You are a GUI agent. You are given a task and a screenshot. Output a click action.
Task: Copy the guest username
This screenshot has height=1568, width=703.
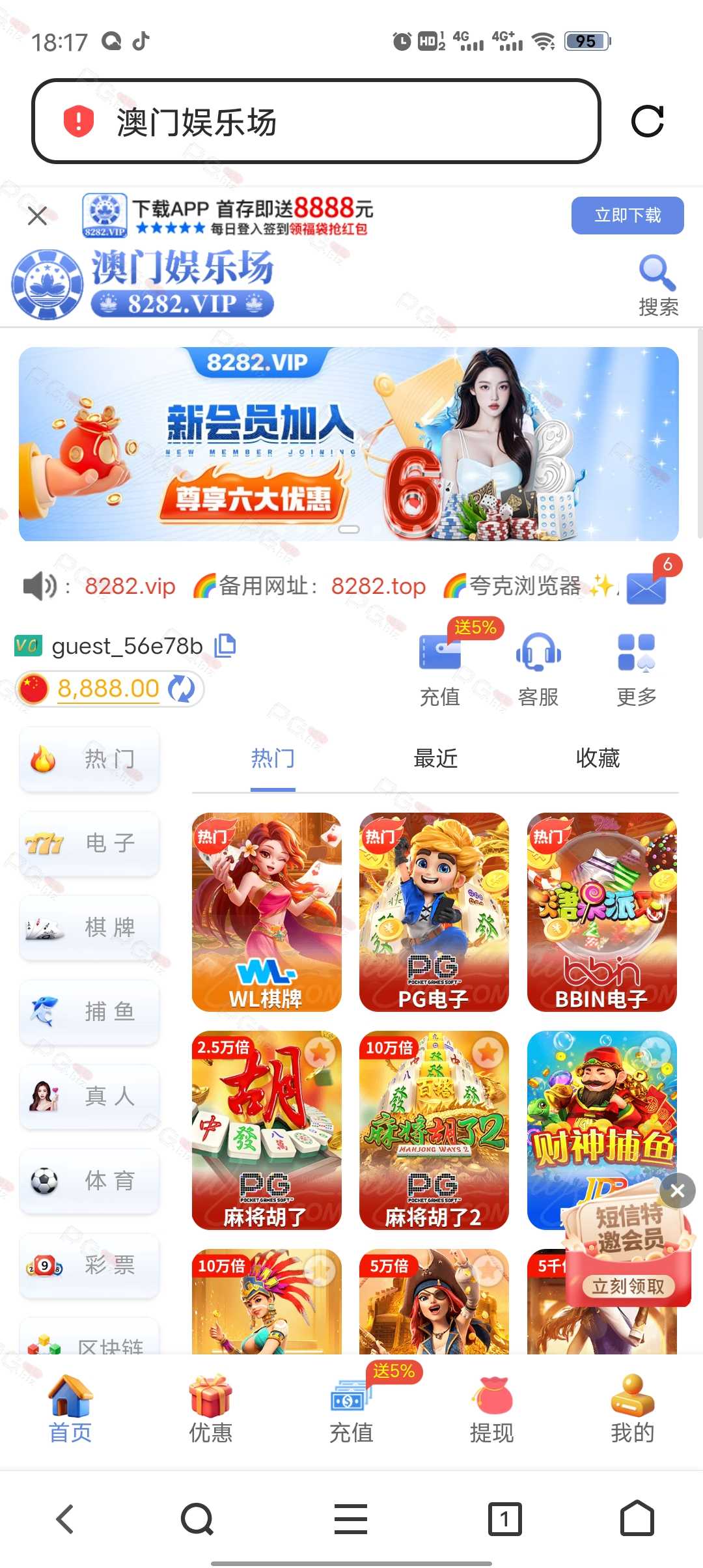click(225, 645)
